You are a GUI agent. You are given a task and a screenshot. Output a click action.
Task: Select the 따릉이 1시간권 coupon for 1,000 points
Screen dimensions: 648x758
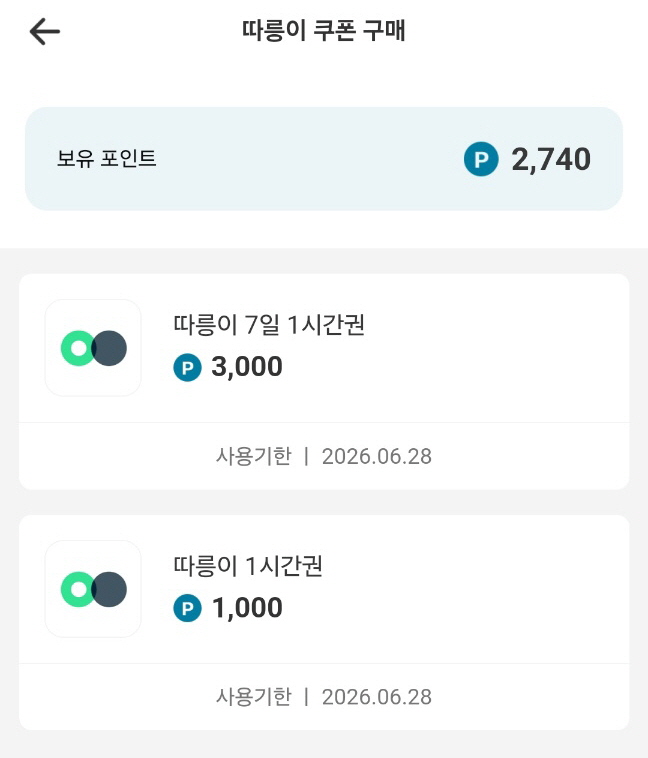point(323,590)
